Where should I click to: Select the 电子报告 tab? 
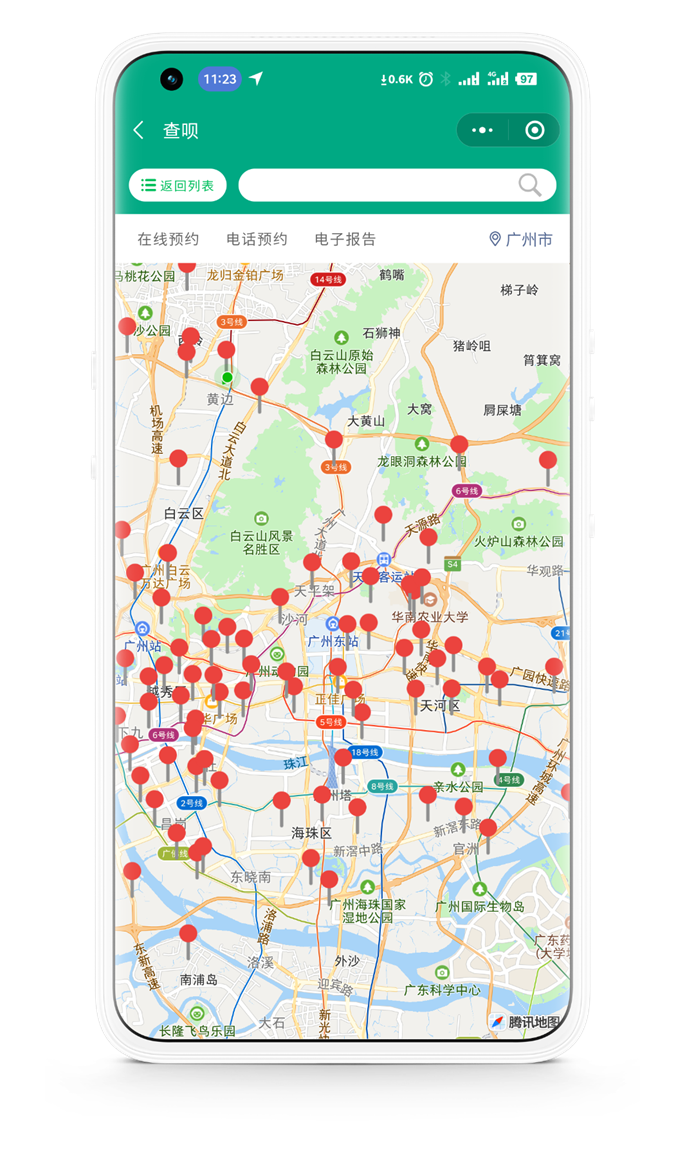pyautogui.click(x=345, y=239)
